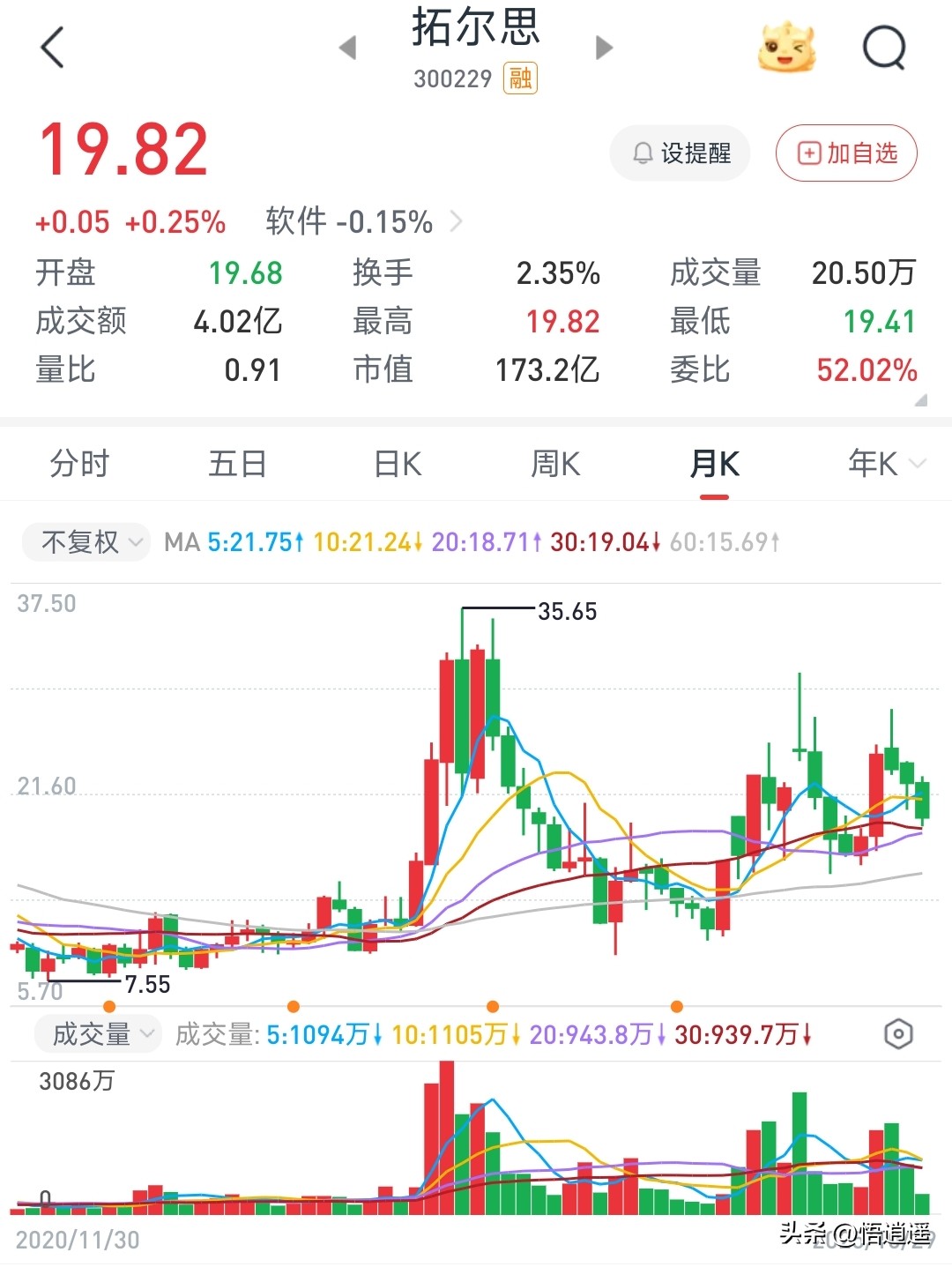
Task: Open the mascot icon beside search
Action: tap(786, 48)
